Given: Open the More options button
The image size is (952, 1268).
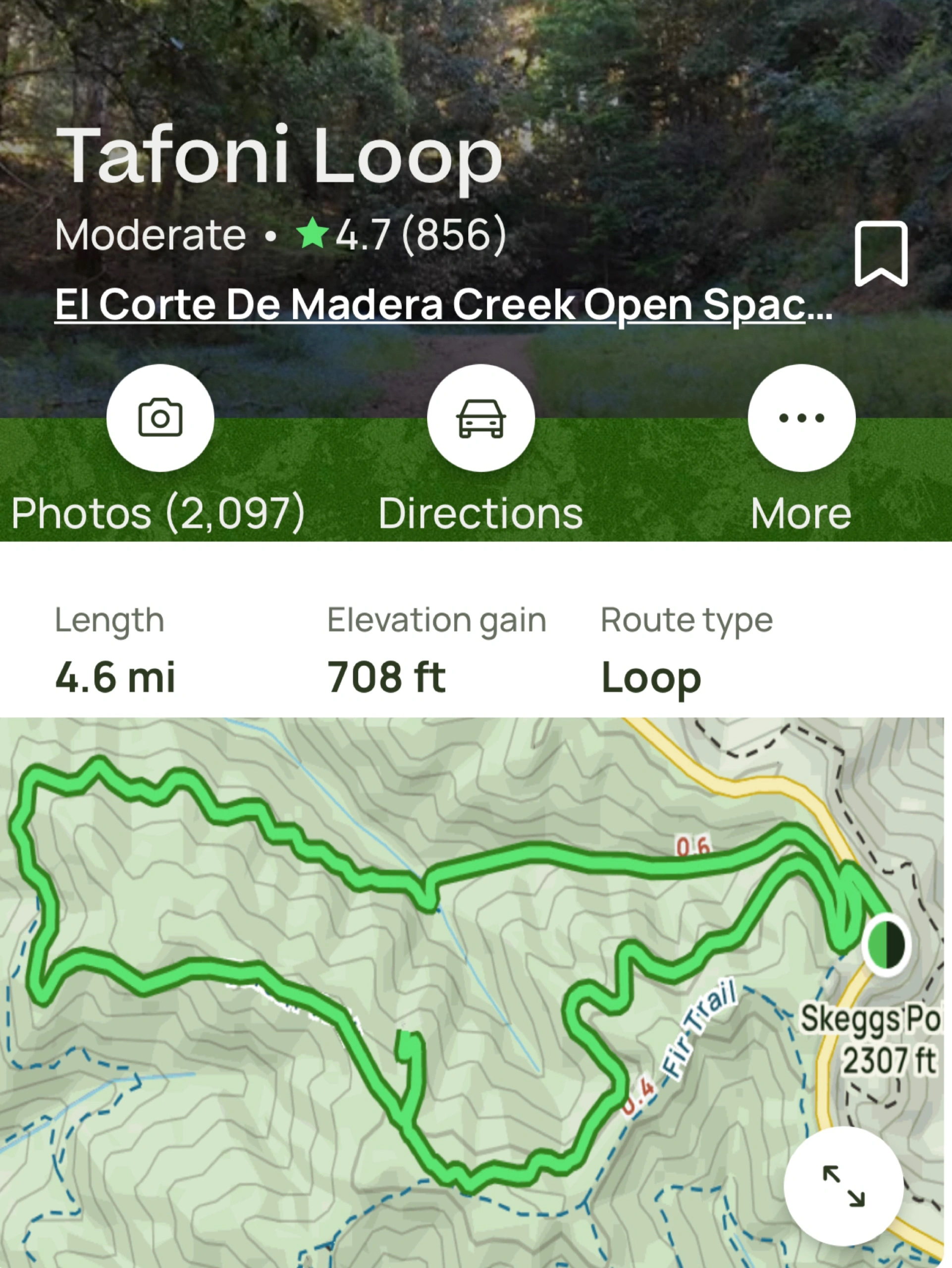Looking at the screenshot, I should point(801,418).
